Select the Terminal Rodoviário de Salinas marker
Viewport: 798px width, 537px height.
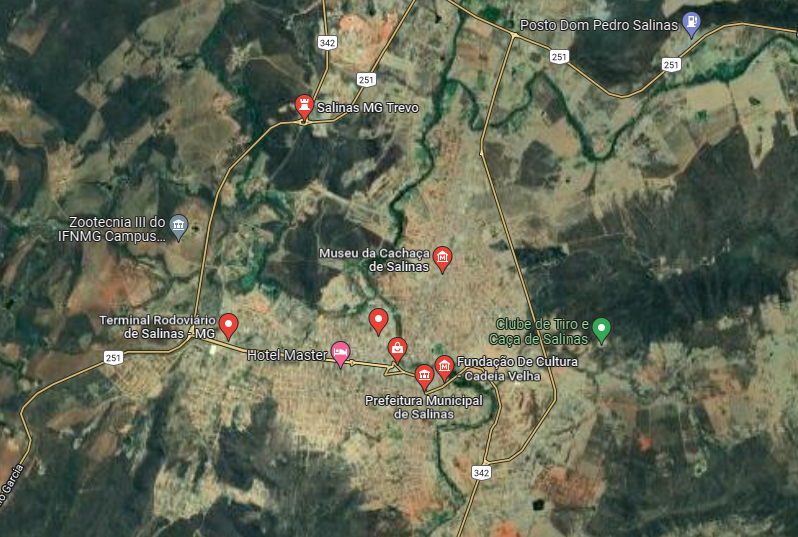[x=229, y=324]
